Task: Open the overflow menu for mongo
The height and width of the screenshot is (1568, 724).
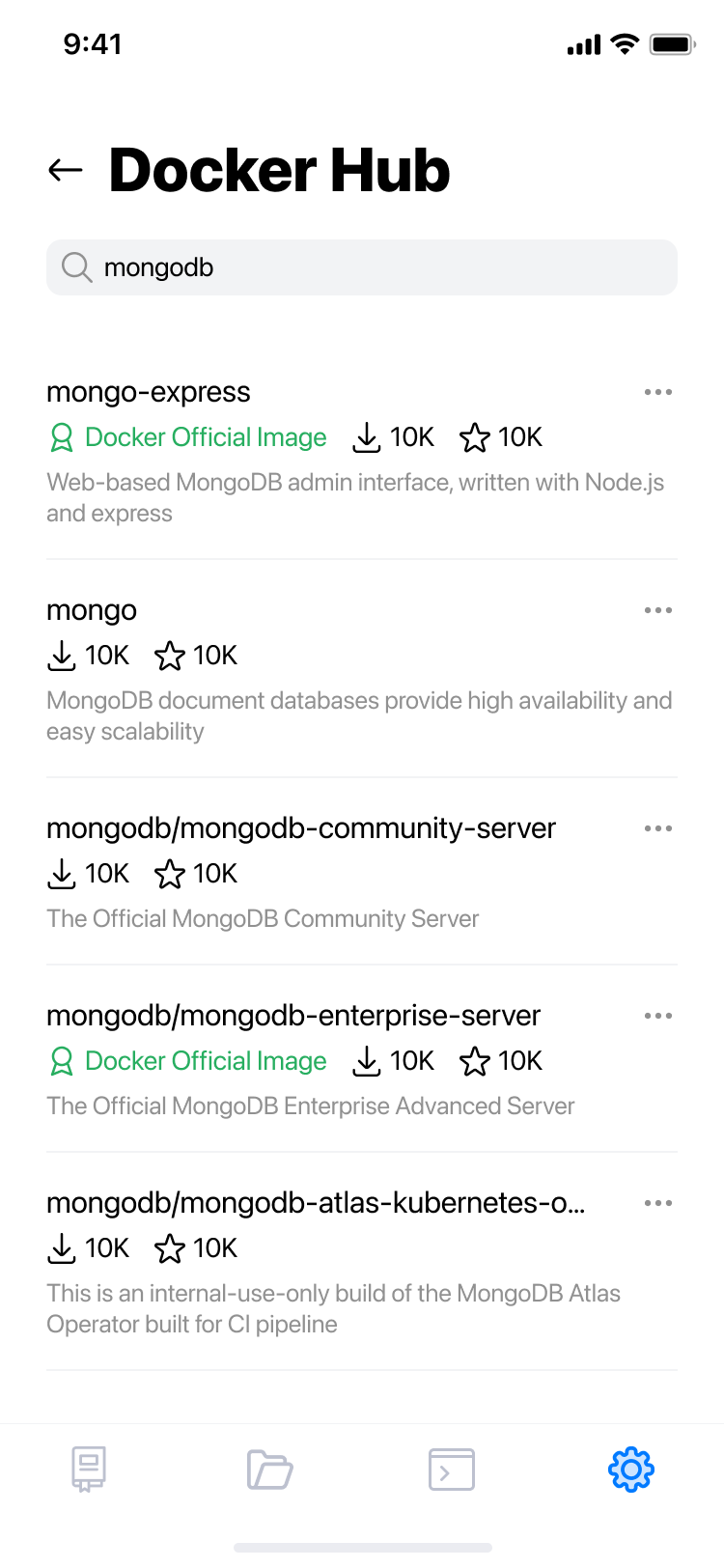Action: coord(657,609)
